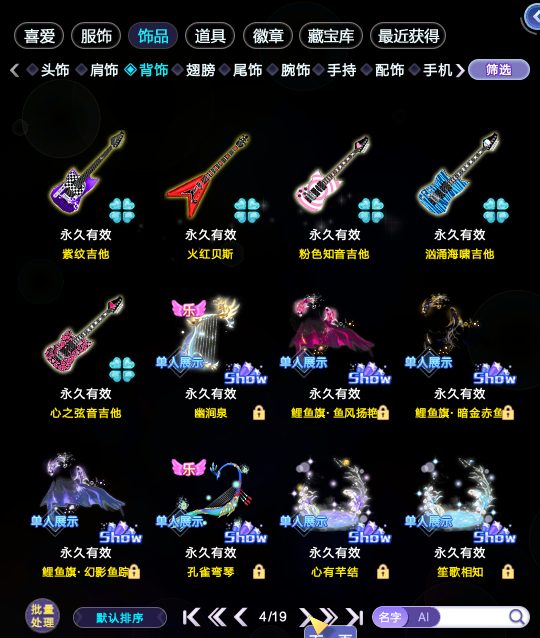
Task: Go to the previous page arrow
Action: pos(241,617)
